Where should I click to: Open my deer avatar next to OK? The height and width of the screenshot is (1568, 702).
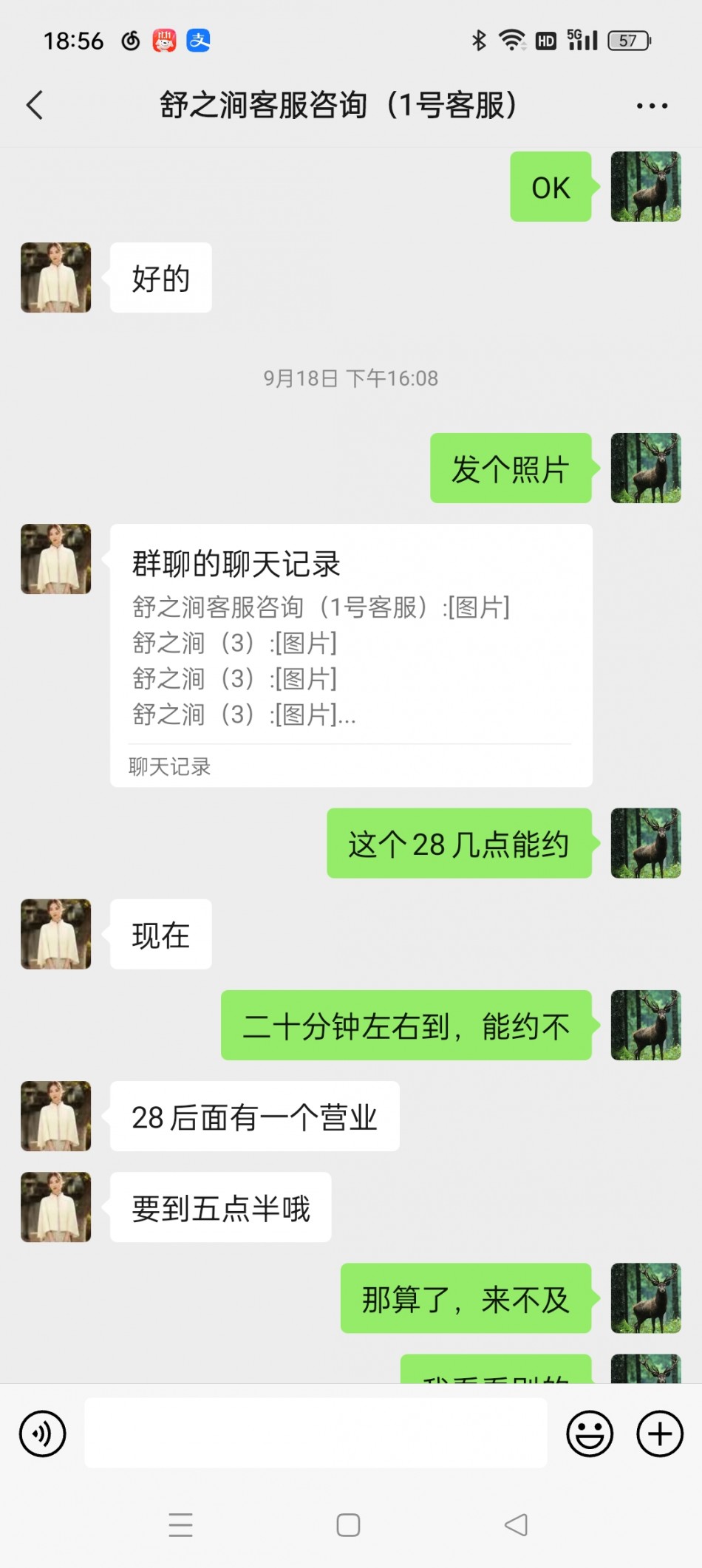point(645,187)
